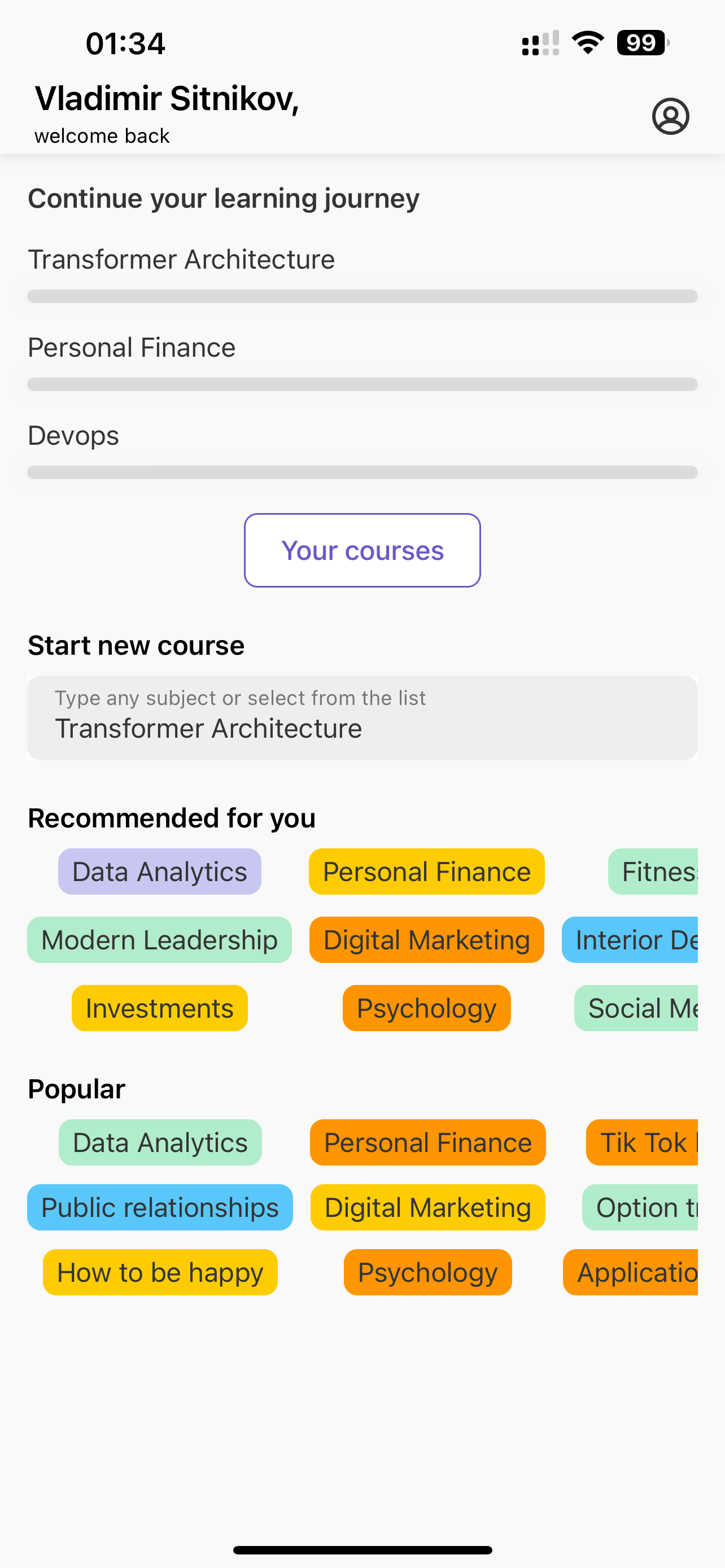Select Data Analytics from Recommended
The image size is (725, 1568).
[159, 871]
